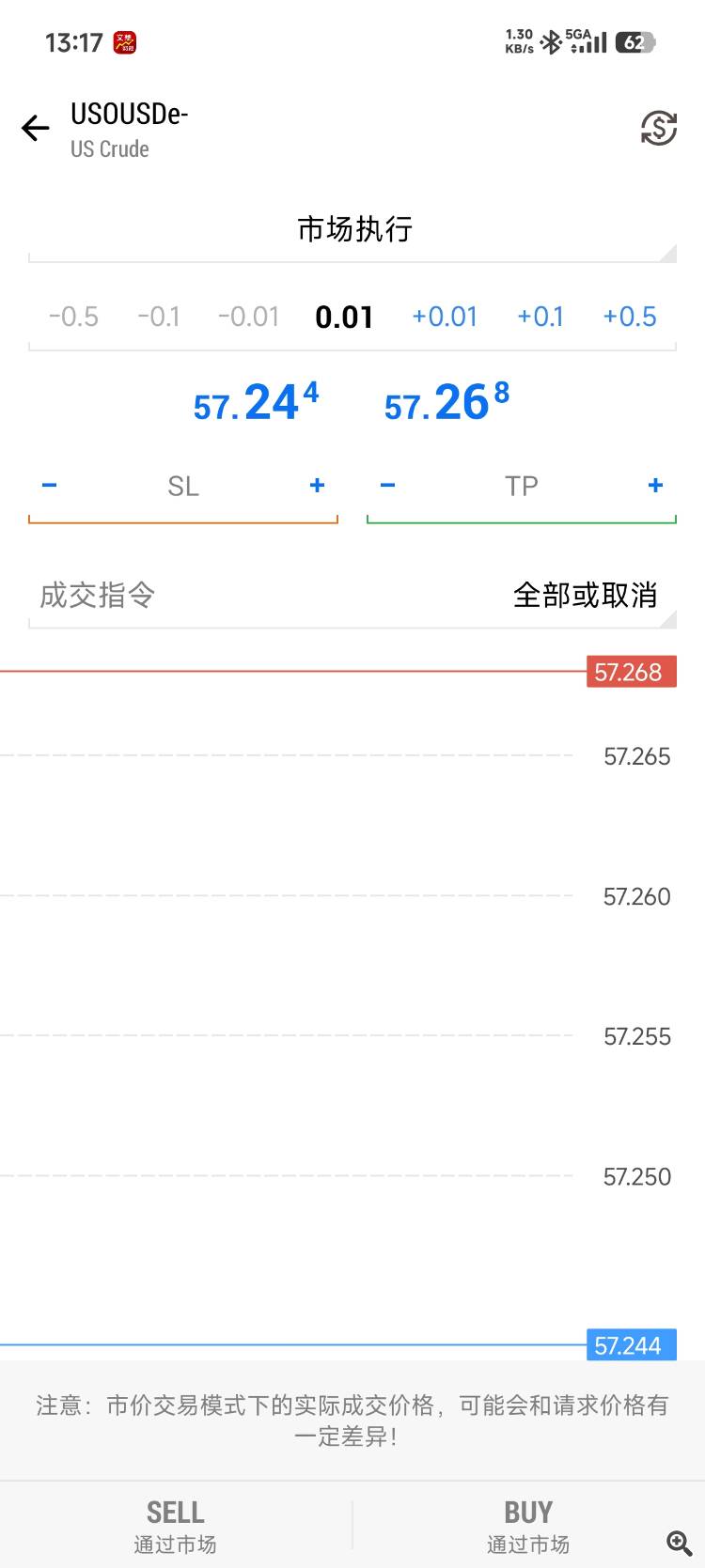Screen dimensions: 705x1568
Task: Expand the 市场执行 order type dropdown
Action: tap(353, 229)
